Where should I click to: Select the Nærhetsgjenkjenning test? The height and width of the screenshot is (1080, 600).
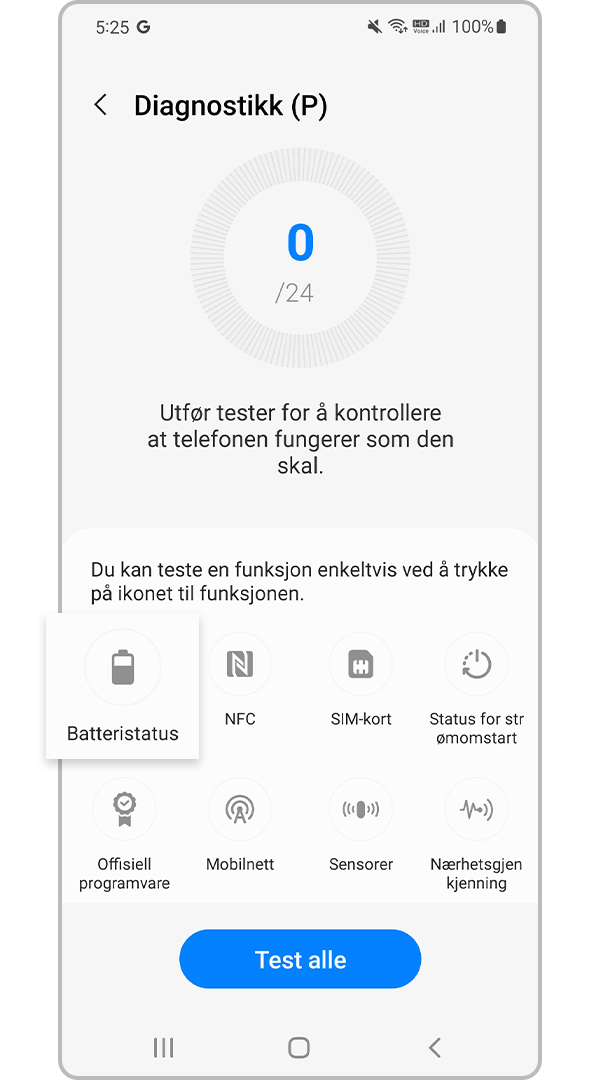476,834
